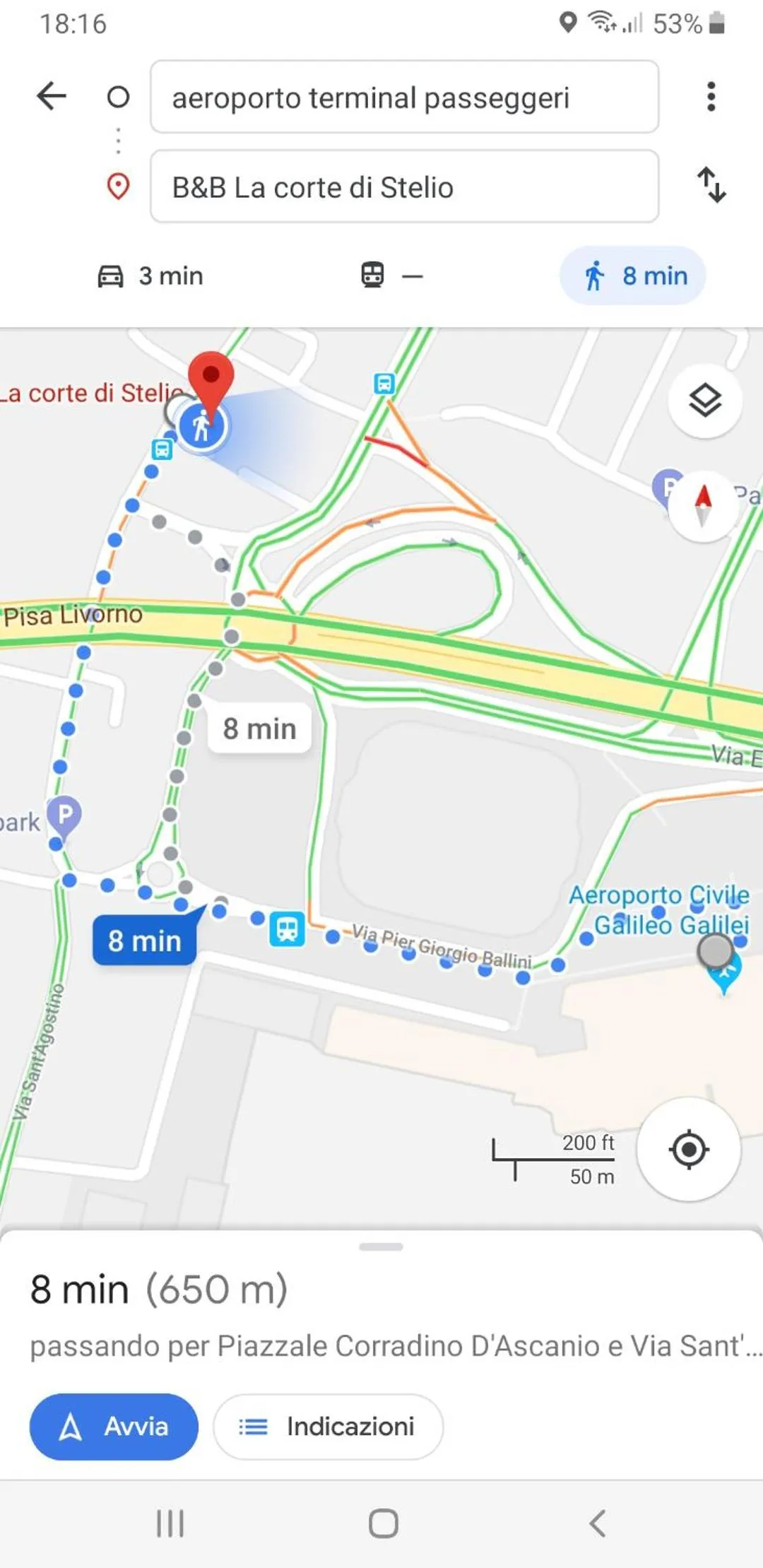Go back with the top arrow
763x1568 pixels.
pos(51,96)
